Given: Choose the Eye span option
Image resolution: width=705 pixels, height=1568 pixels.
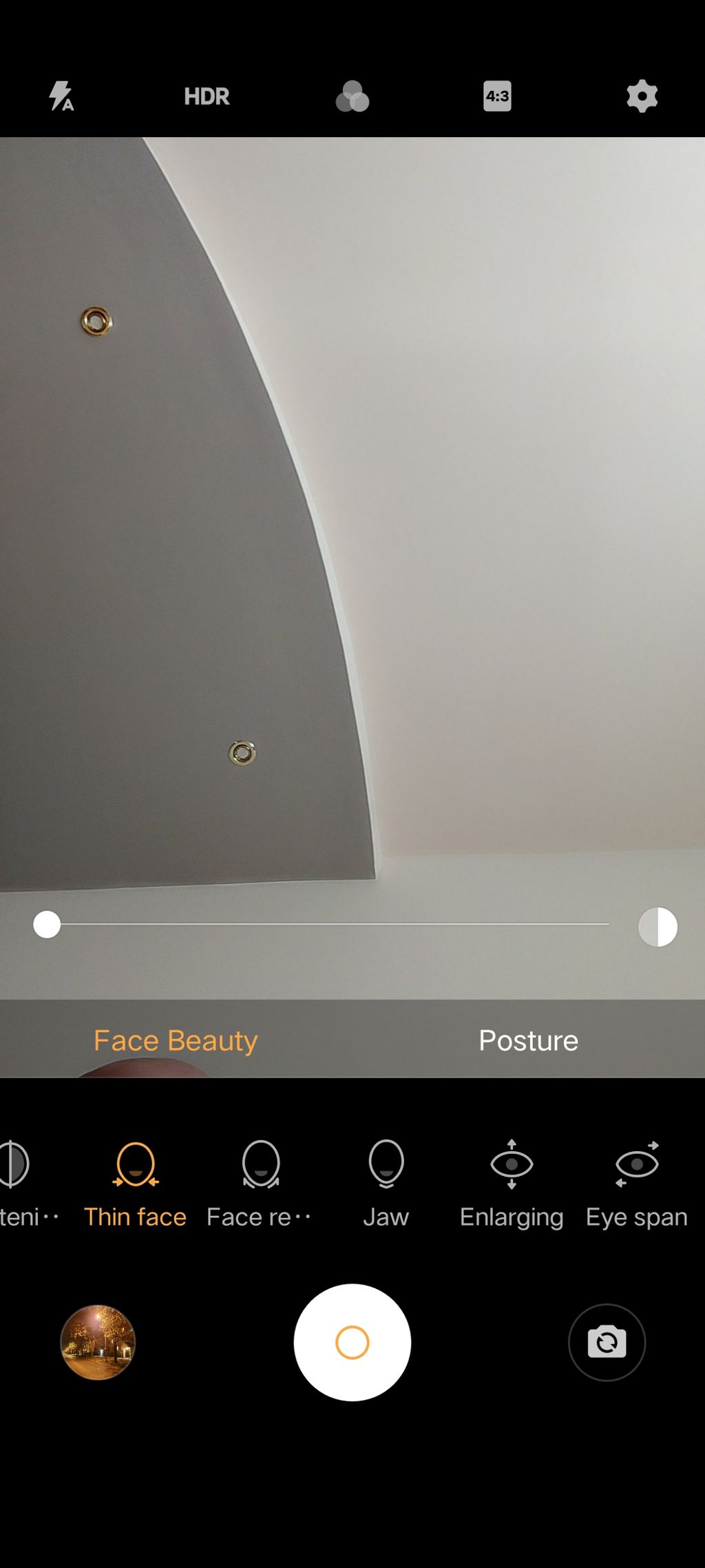Looking at the screenshot, I should (x=637, y=1184).
